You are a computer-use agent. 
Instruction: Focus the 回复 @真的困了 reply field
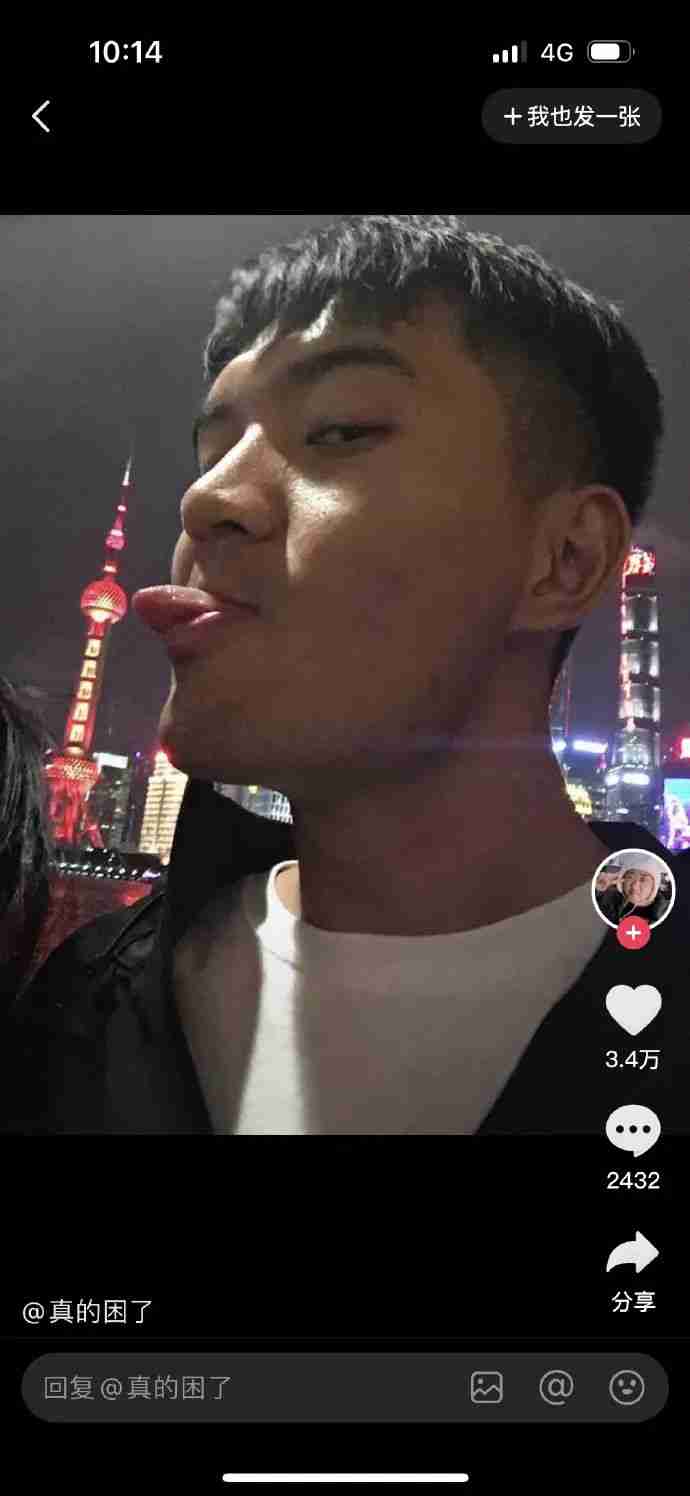point(240,1387)
